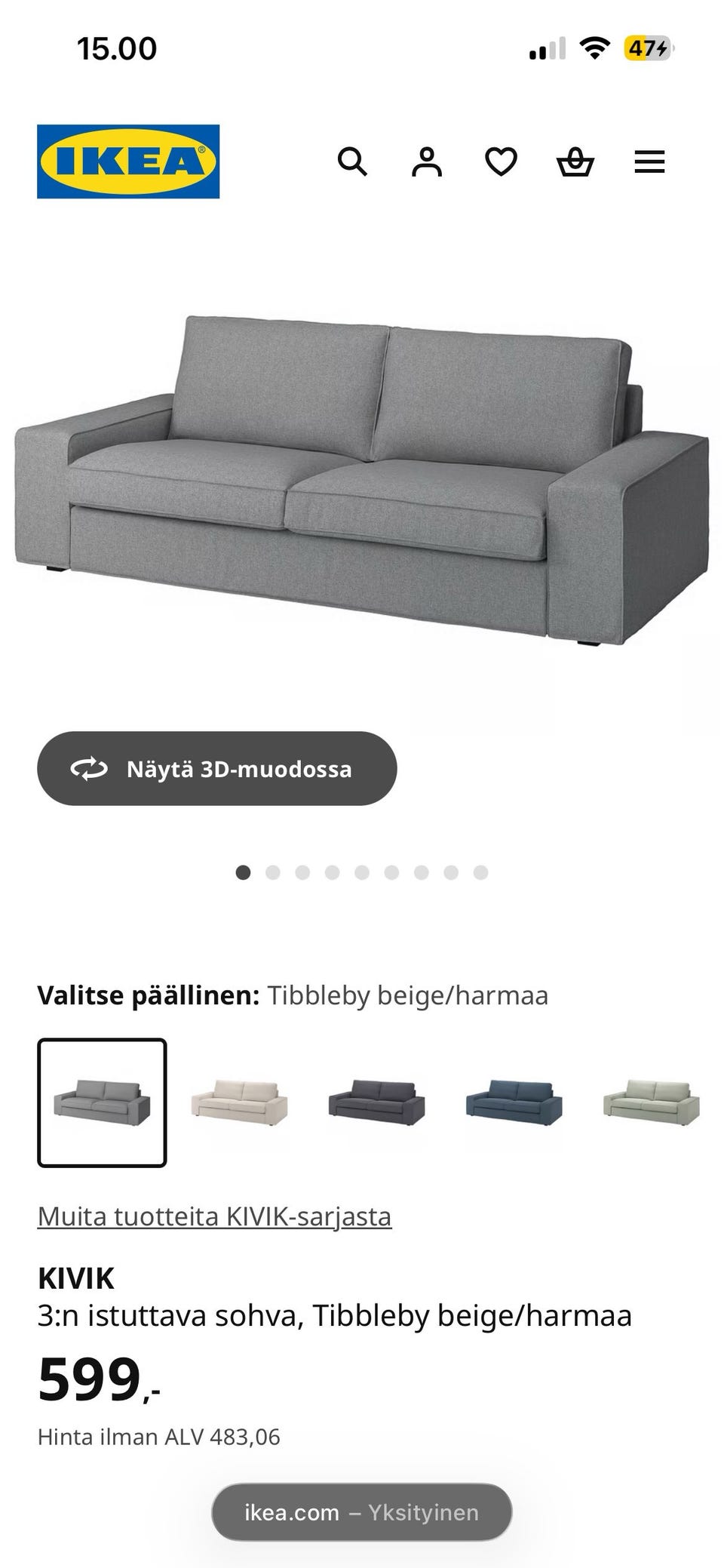This screenshot has height=1568, width=724.
Task: Tap the first carousel pagination dot
Action: pos(243,872)
